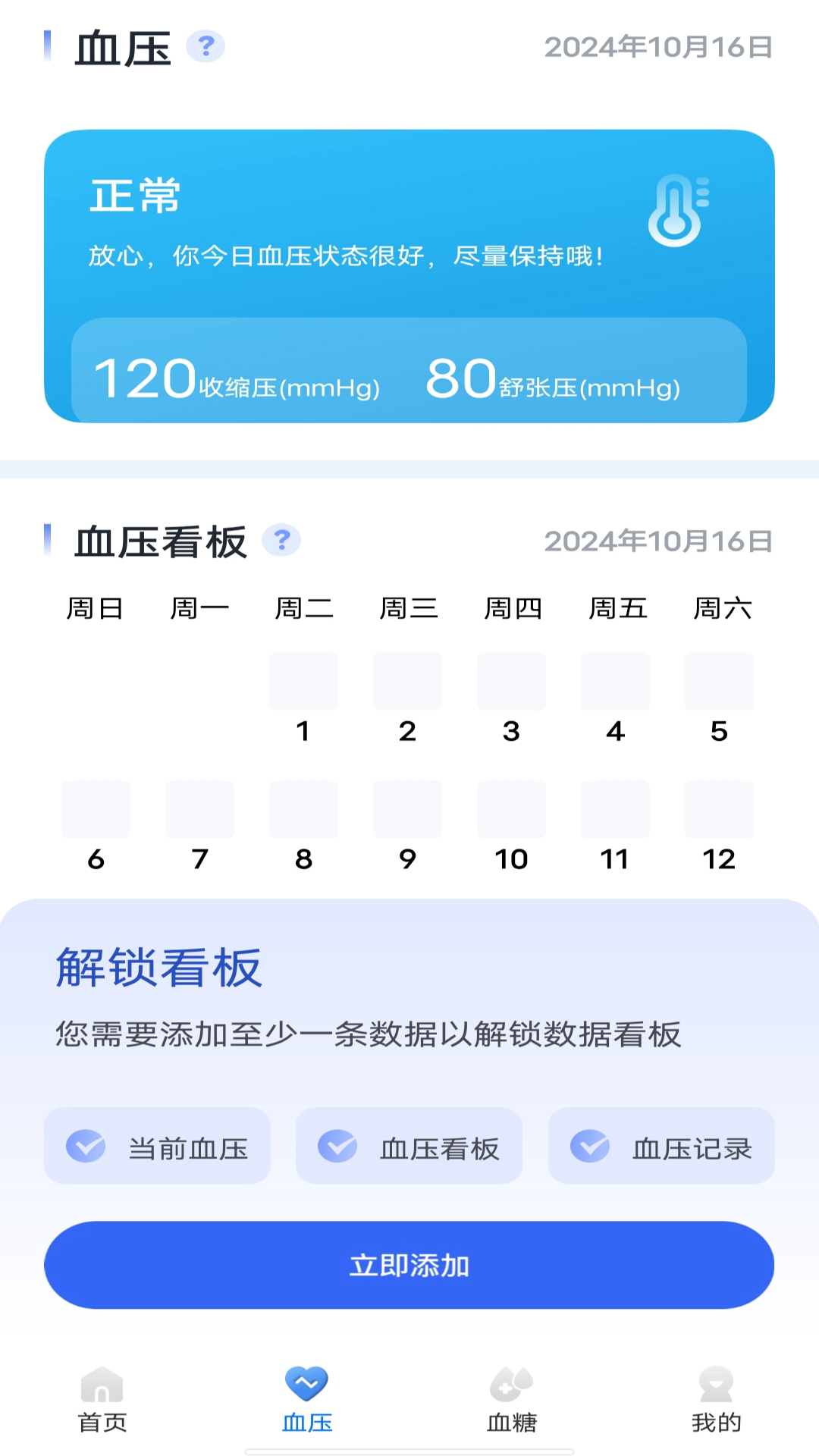Image resolution: width=819 pixels, height=1456 pixels.
Task: Open the 我的 tab
Action: pyautogui.click(x=716, y=1400)
